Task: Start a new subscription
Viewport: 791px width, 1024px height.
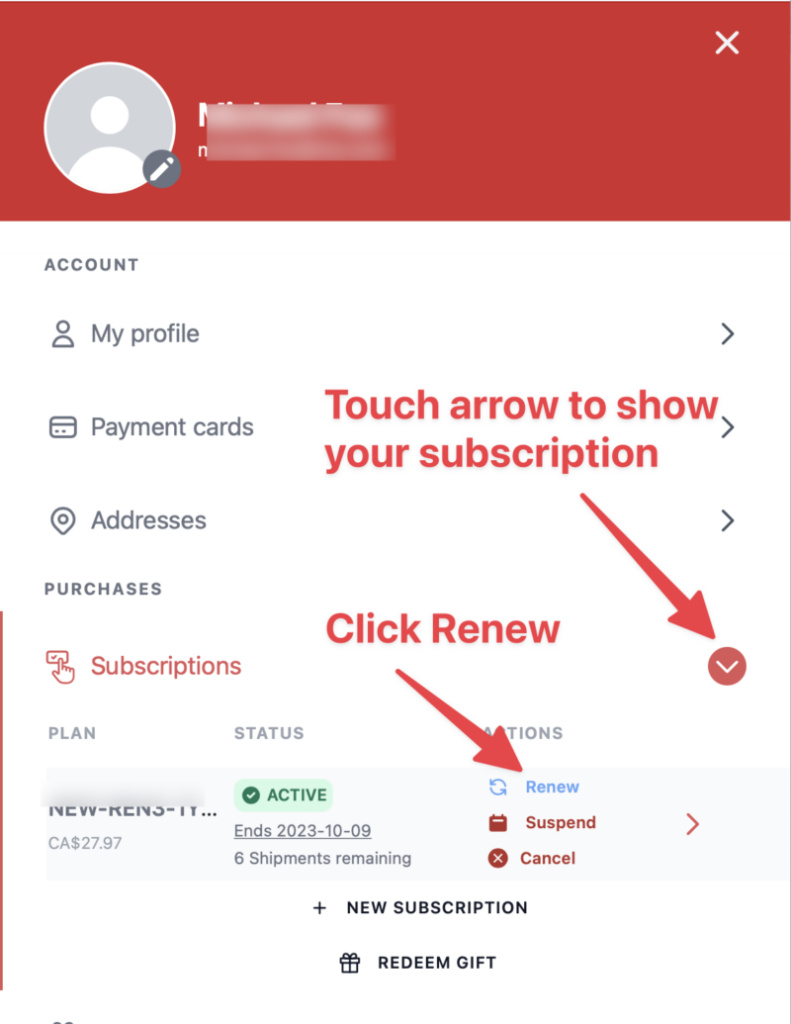Action: pos(436,908)
